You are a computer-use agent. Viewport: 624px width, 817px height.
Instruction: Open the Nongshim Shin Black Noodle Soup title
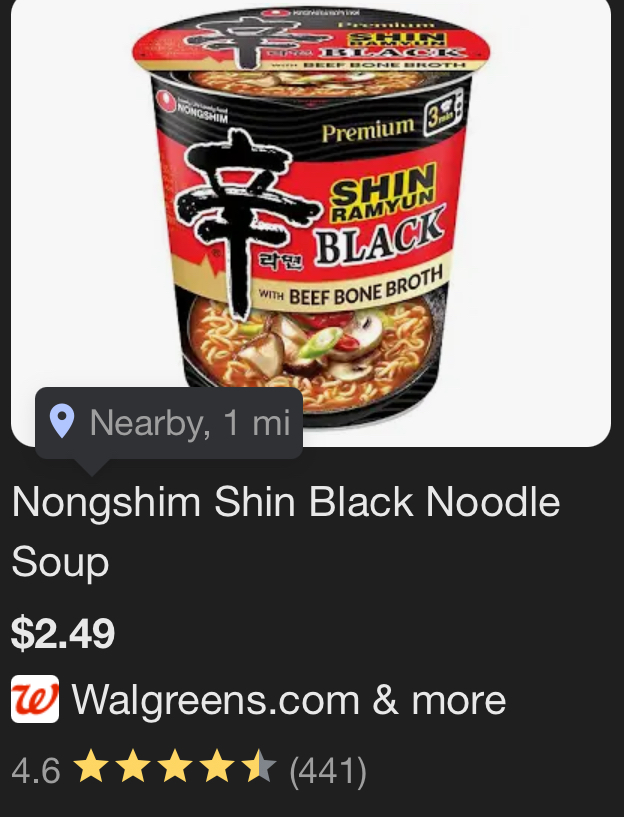pos(285,531)
